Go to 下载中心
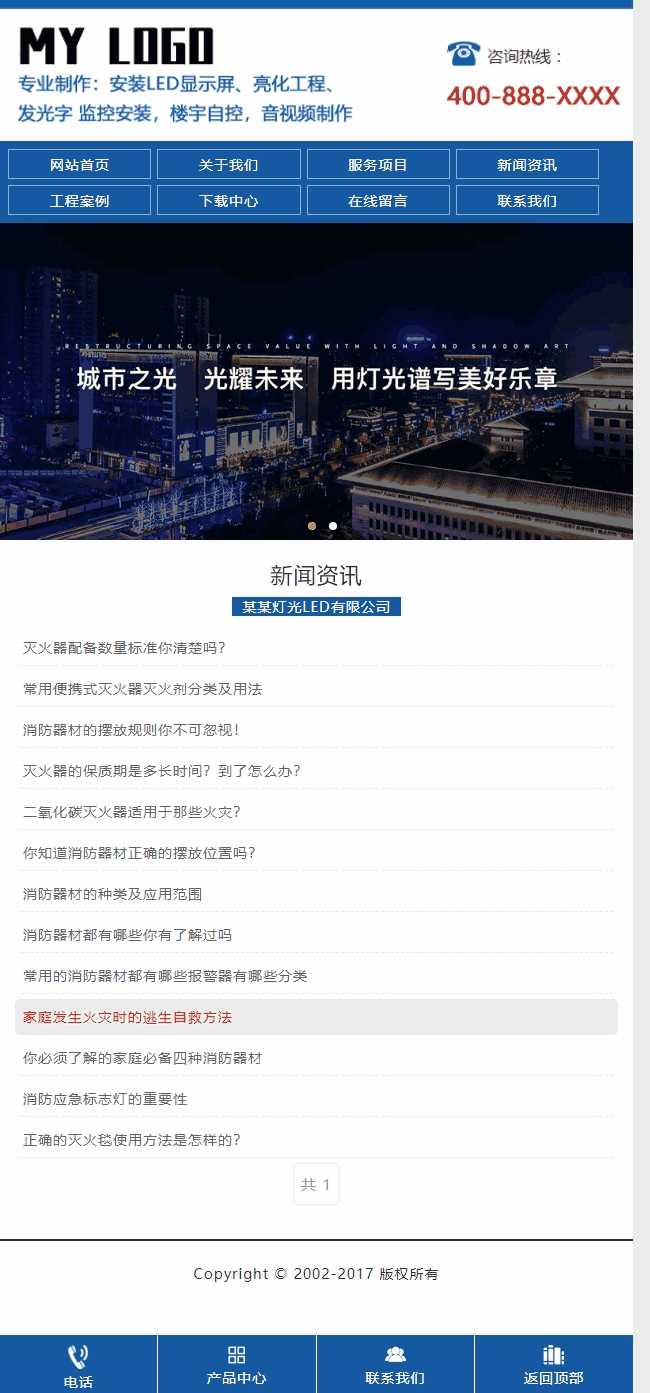The height and width of the screenshot is (1393, 650). [x=228, y=200]
